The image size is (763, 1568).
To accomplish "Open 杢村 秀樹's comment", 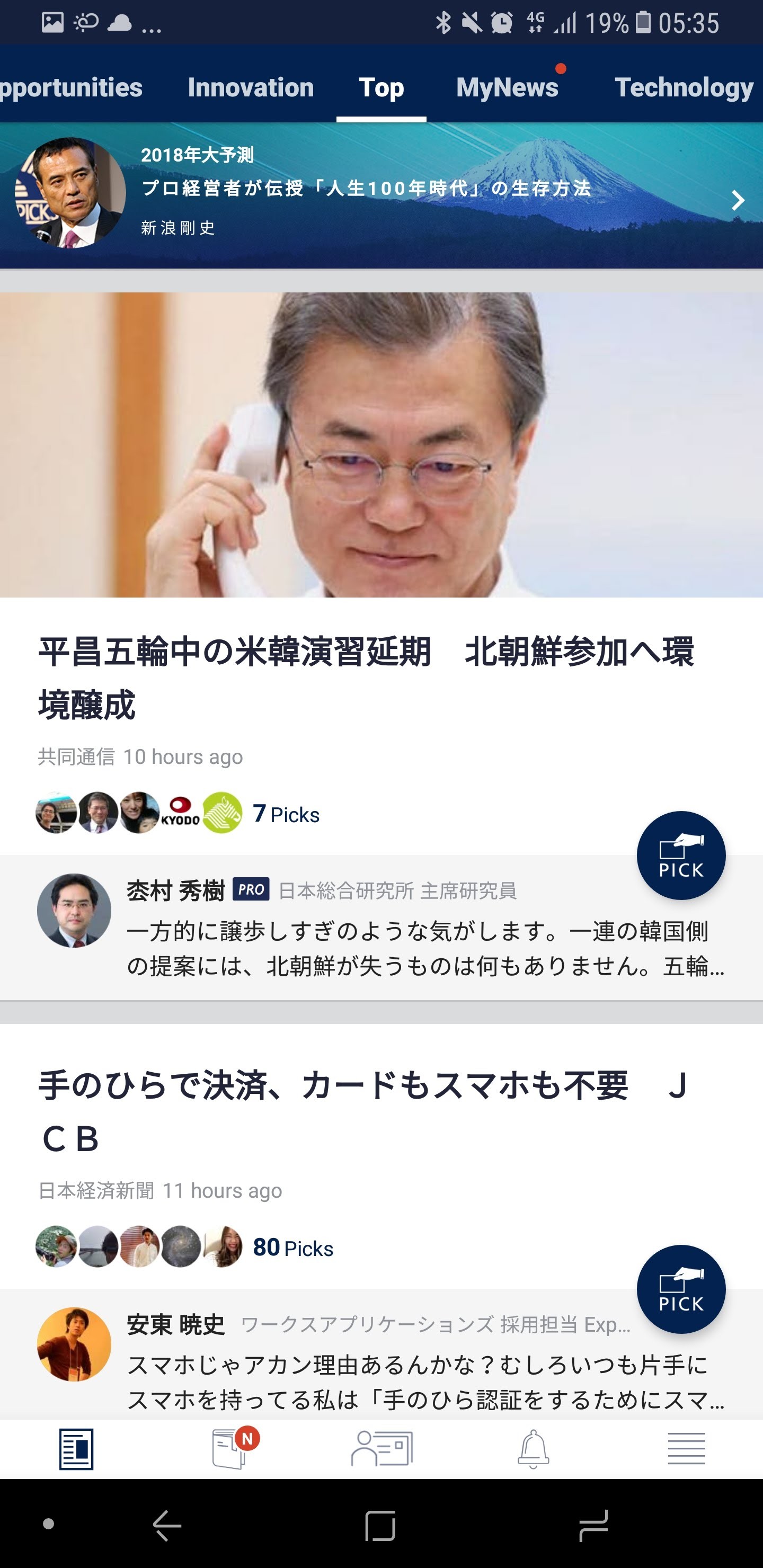I will [x=381, y=928].
